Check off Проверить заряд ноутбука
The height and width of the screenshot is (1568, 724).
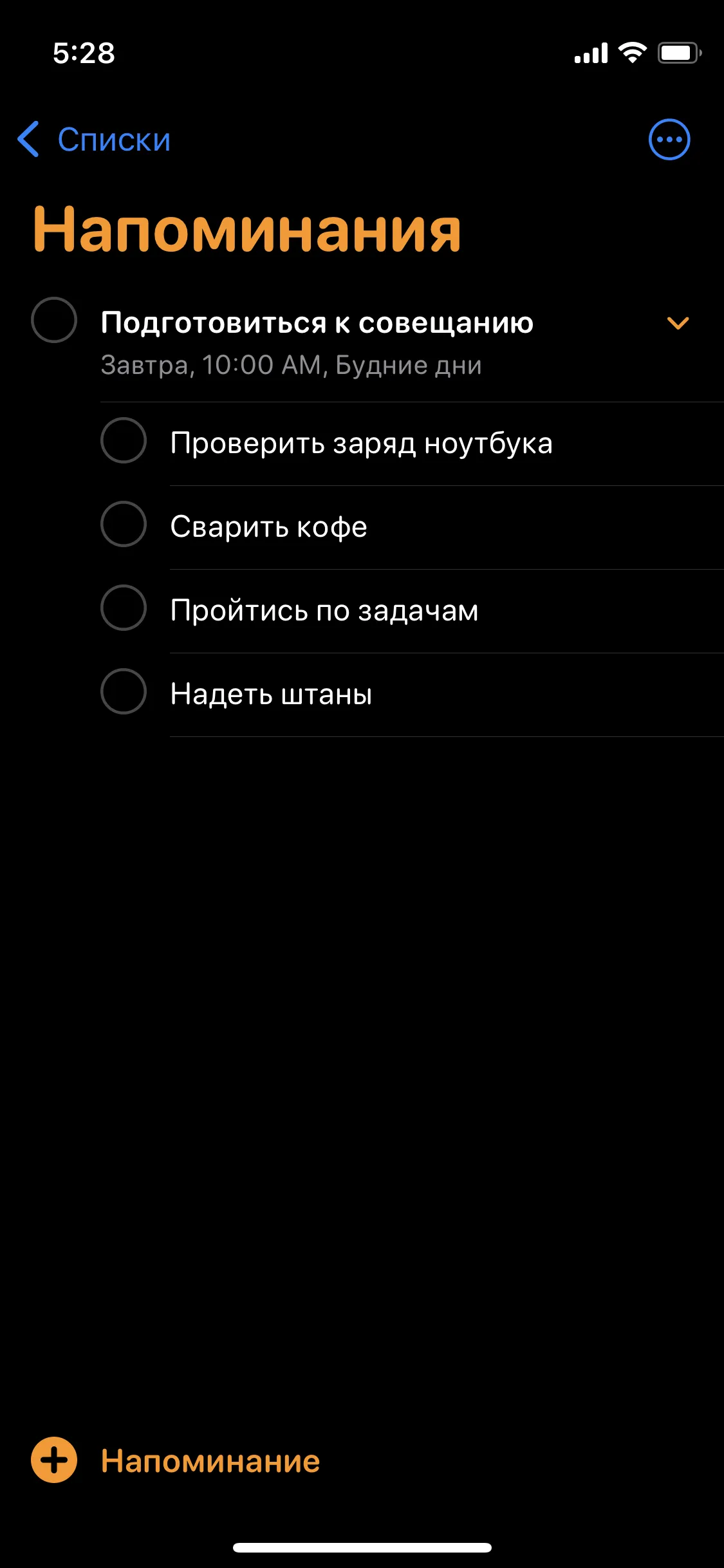click(124, 441)
